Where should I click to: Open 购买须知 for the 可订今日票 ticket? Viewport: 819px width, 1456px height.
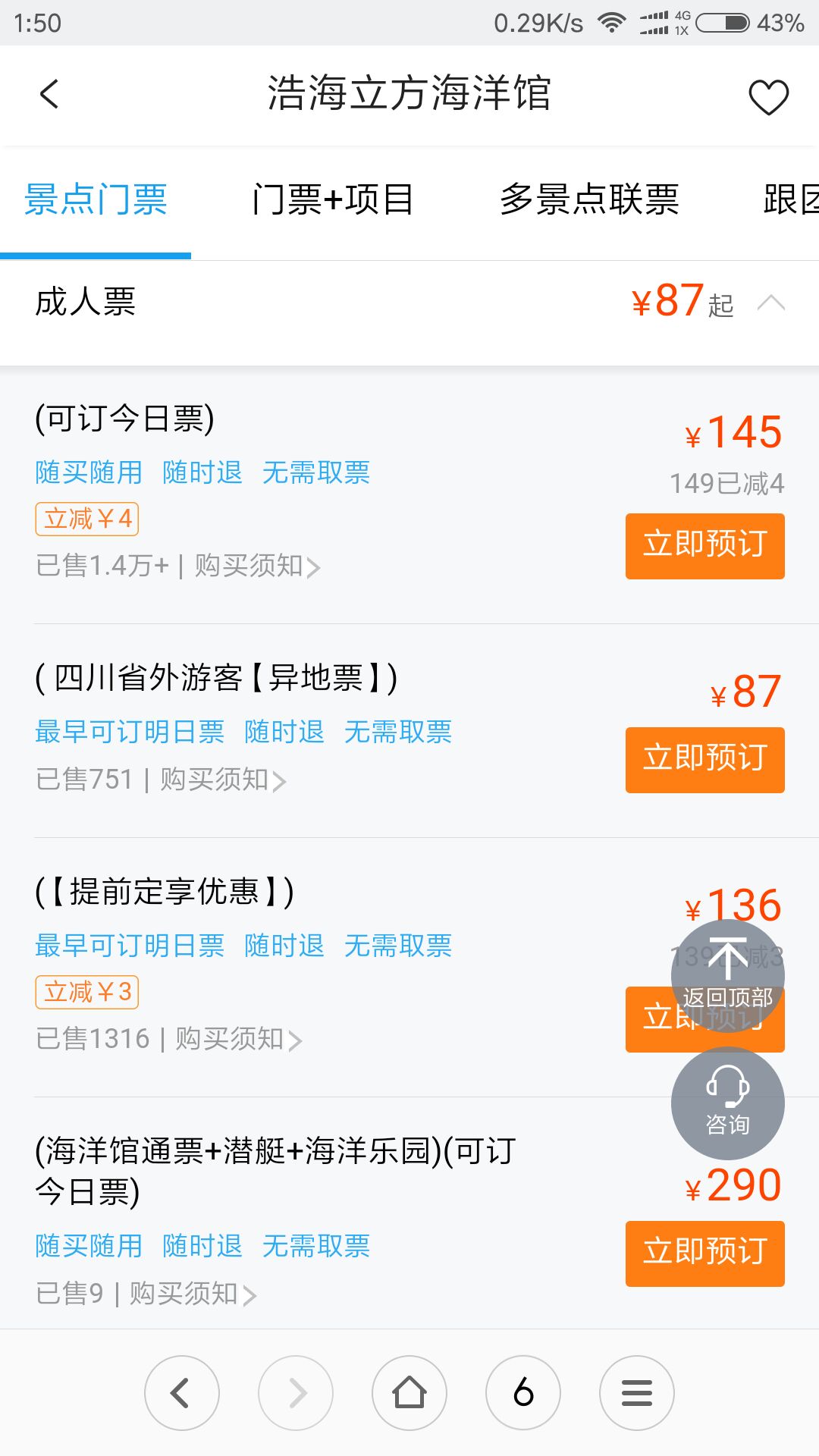coord(257,566)
